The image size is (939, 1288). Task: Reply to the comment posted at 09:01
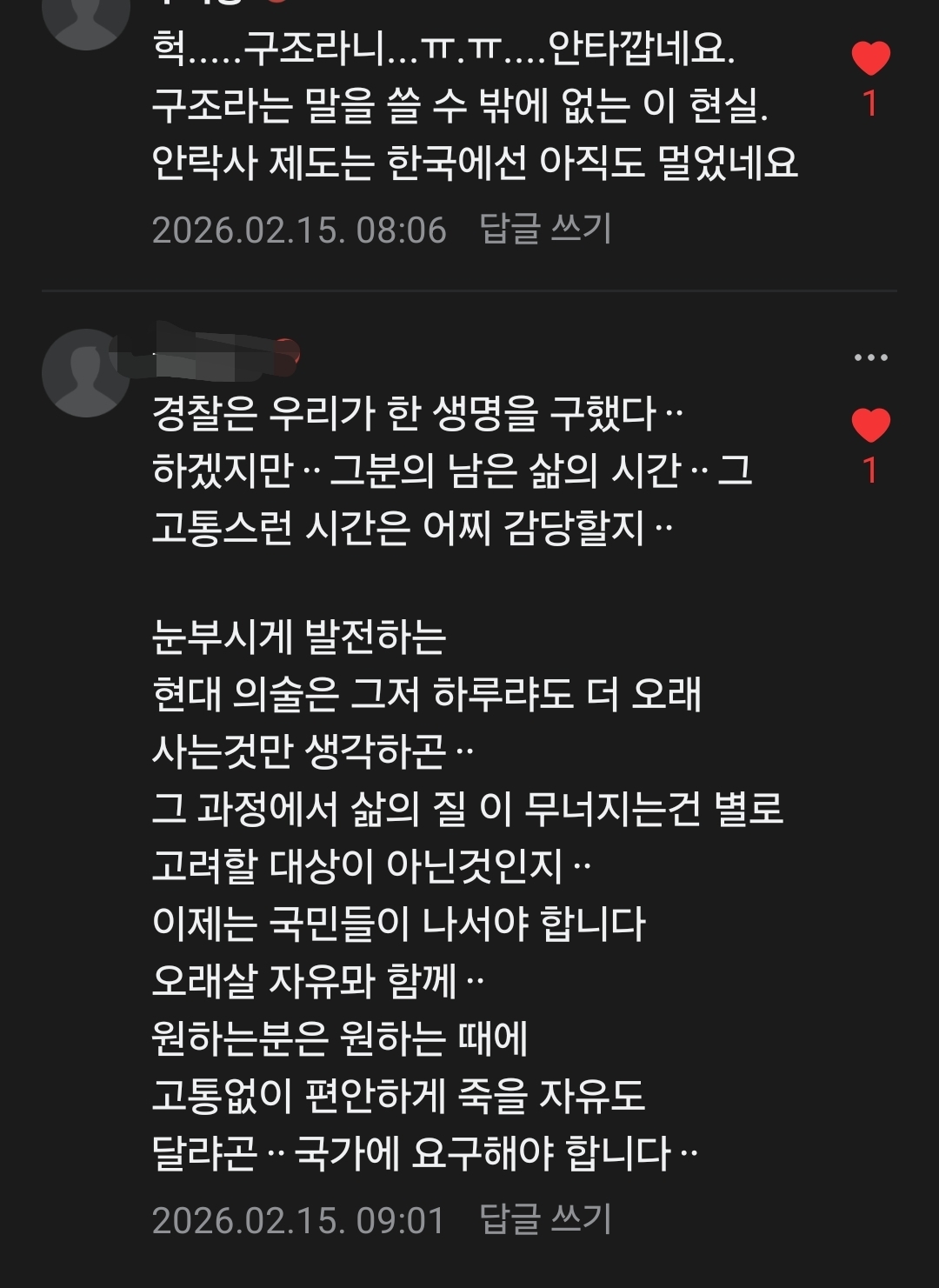tap(545, 1219)
